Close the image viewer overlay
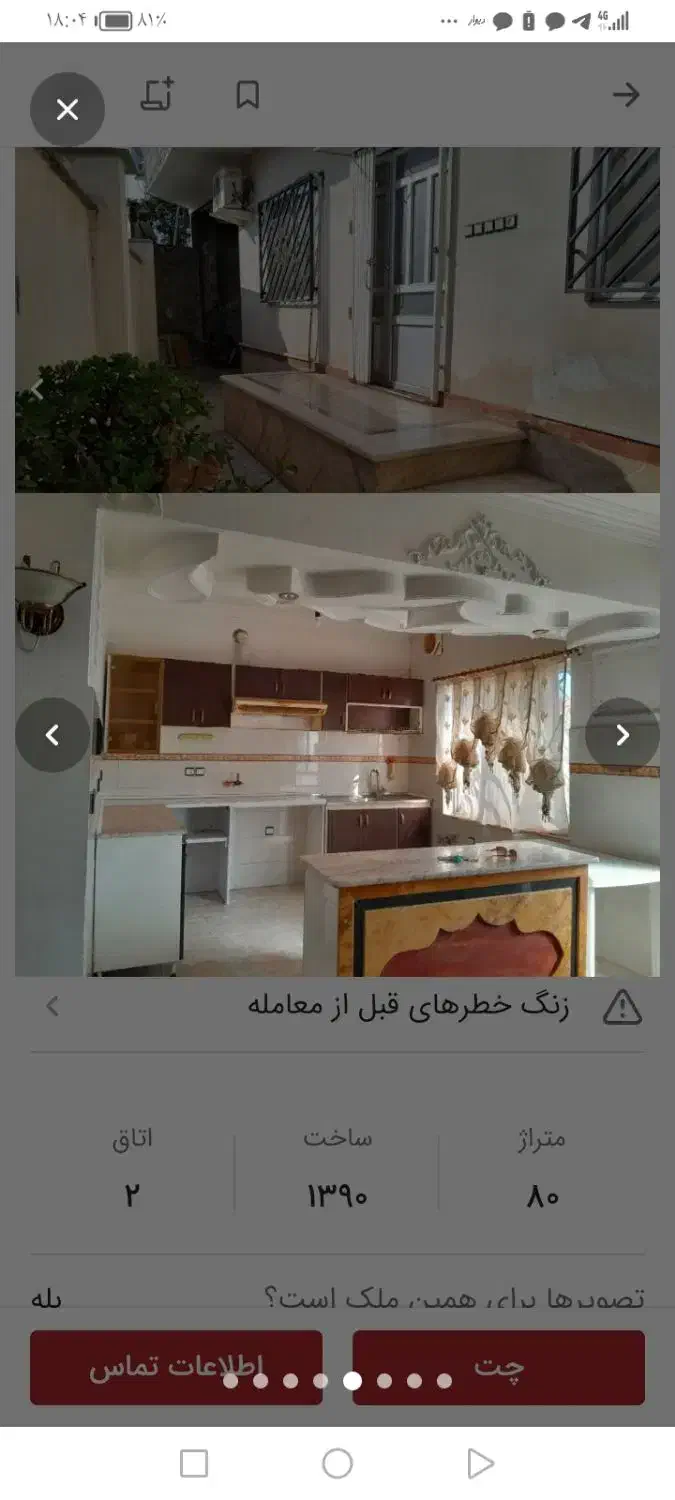 [67, 110]
